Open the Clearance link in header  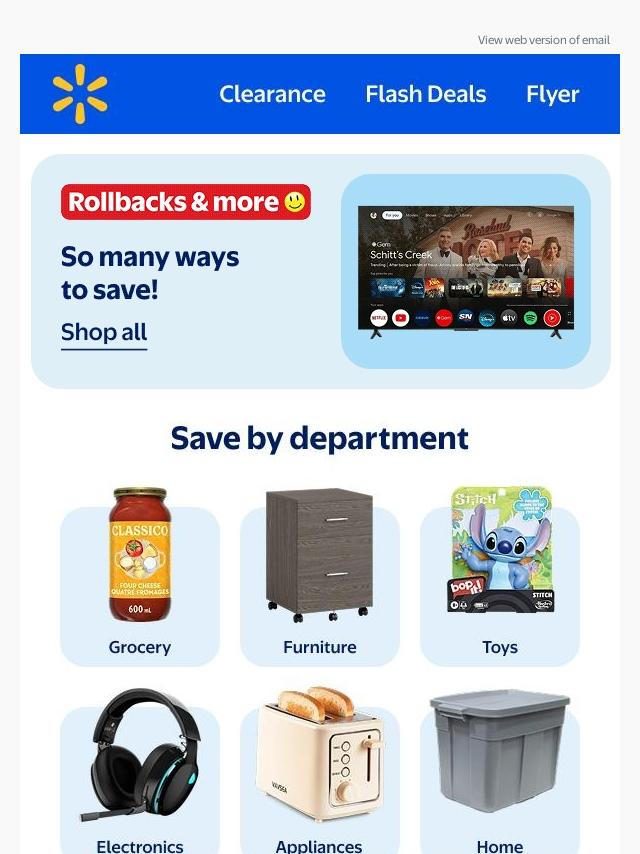(x=272, y=94)
